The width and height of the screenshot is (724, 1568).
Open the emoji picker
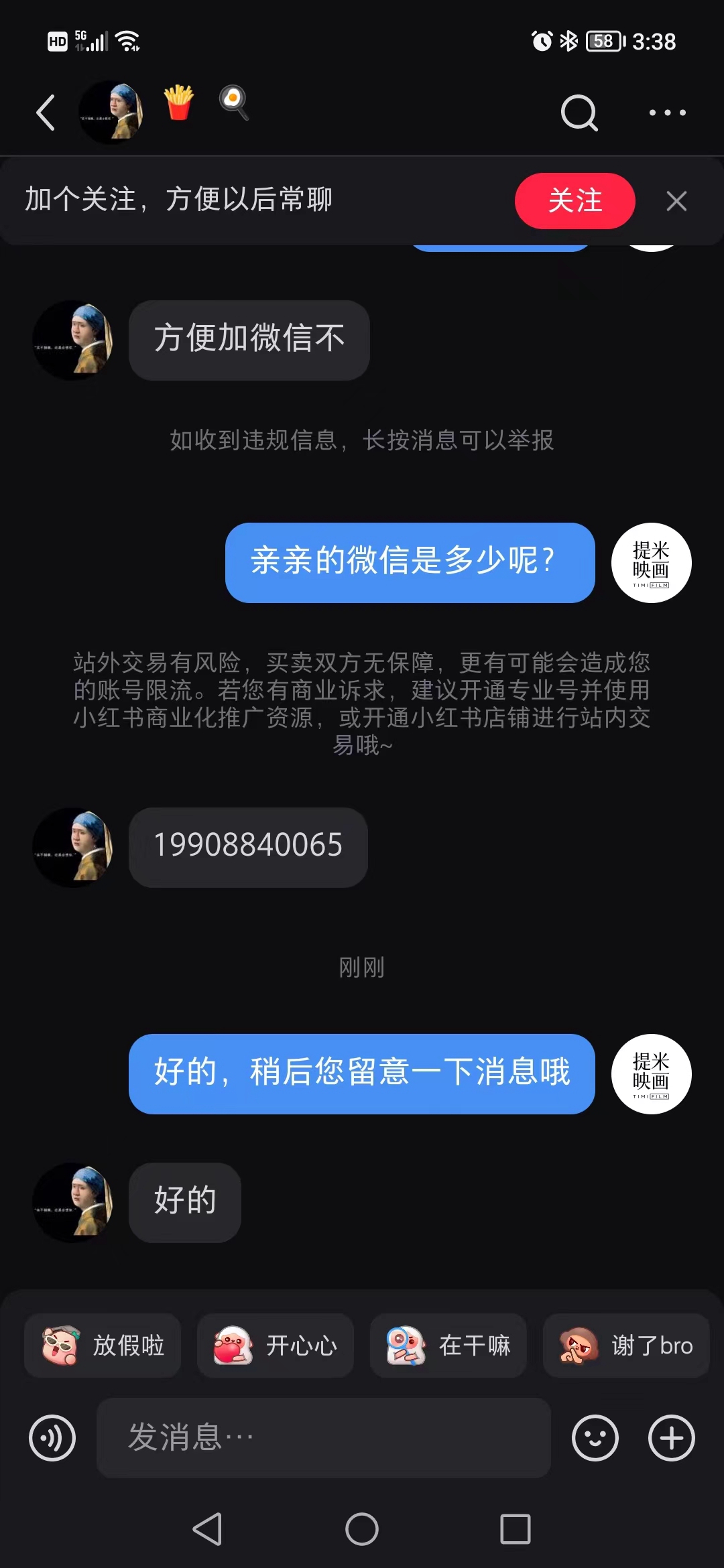(595, 1437)
